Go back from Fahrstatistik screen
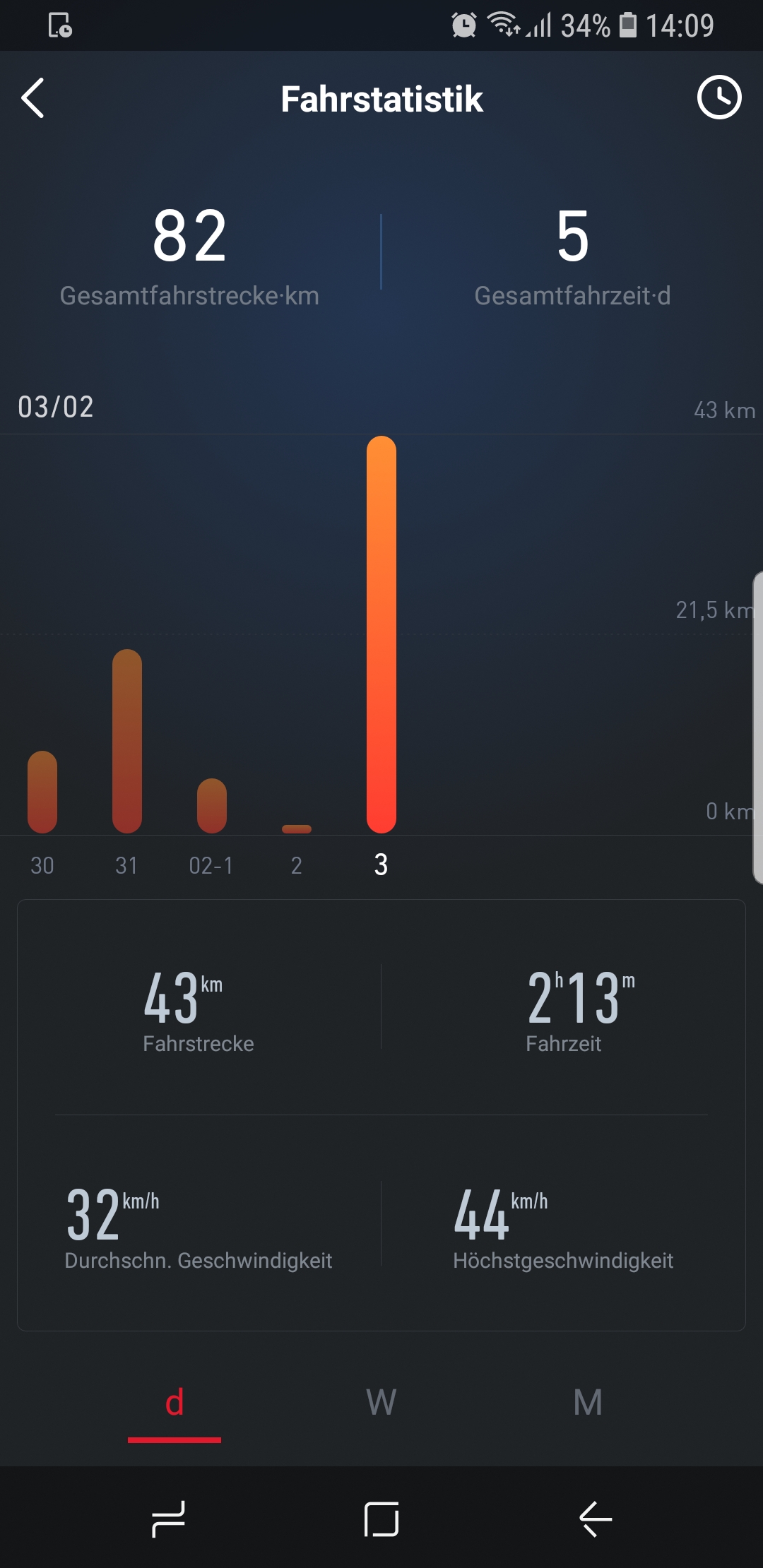763x1568 pixels. 33,98
